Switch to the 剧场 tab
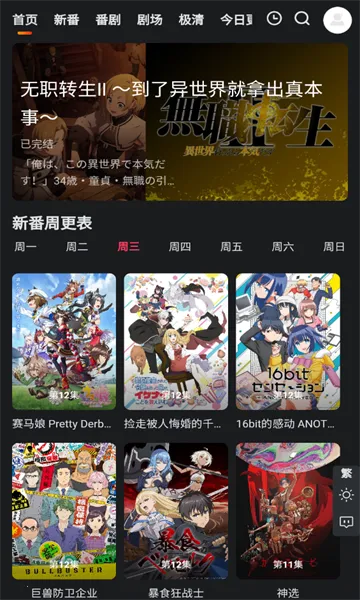 [150, 20]
